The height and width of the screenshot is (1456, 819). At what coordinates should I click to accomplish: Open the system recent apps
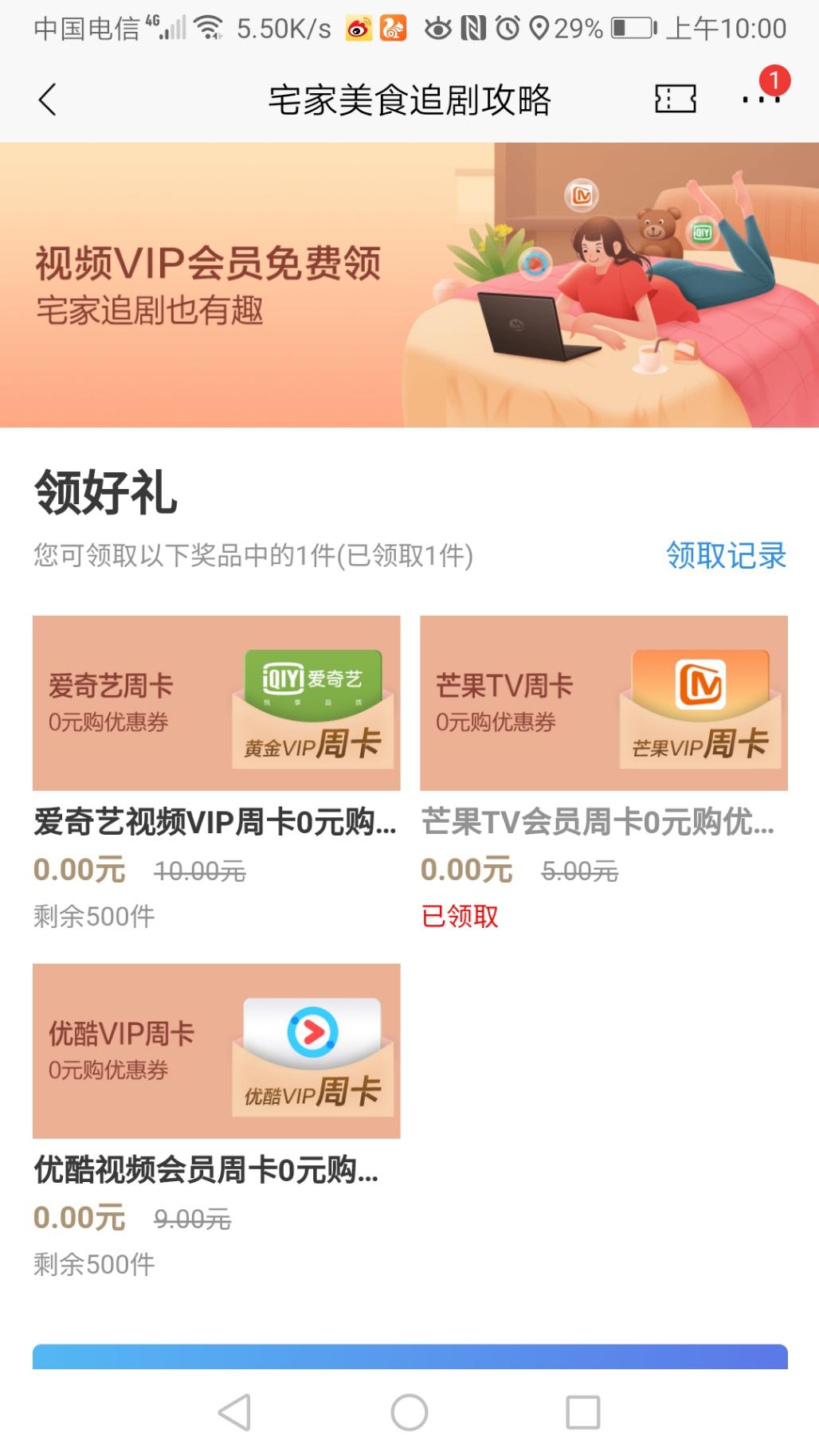click(x=582, y=1412)
